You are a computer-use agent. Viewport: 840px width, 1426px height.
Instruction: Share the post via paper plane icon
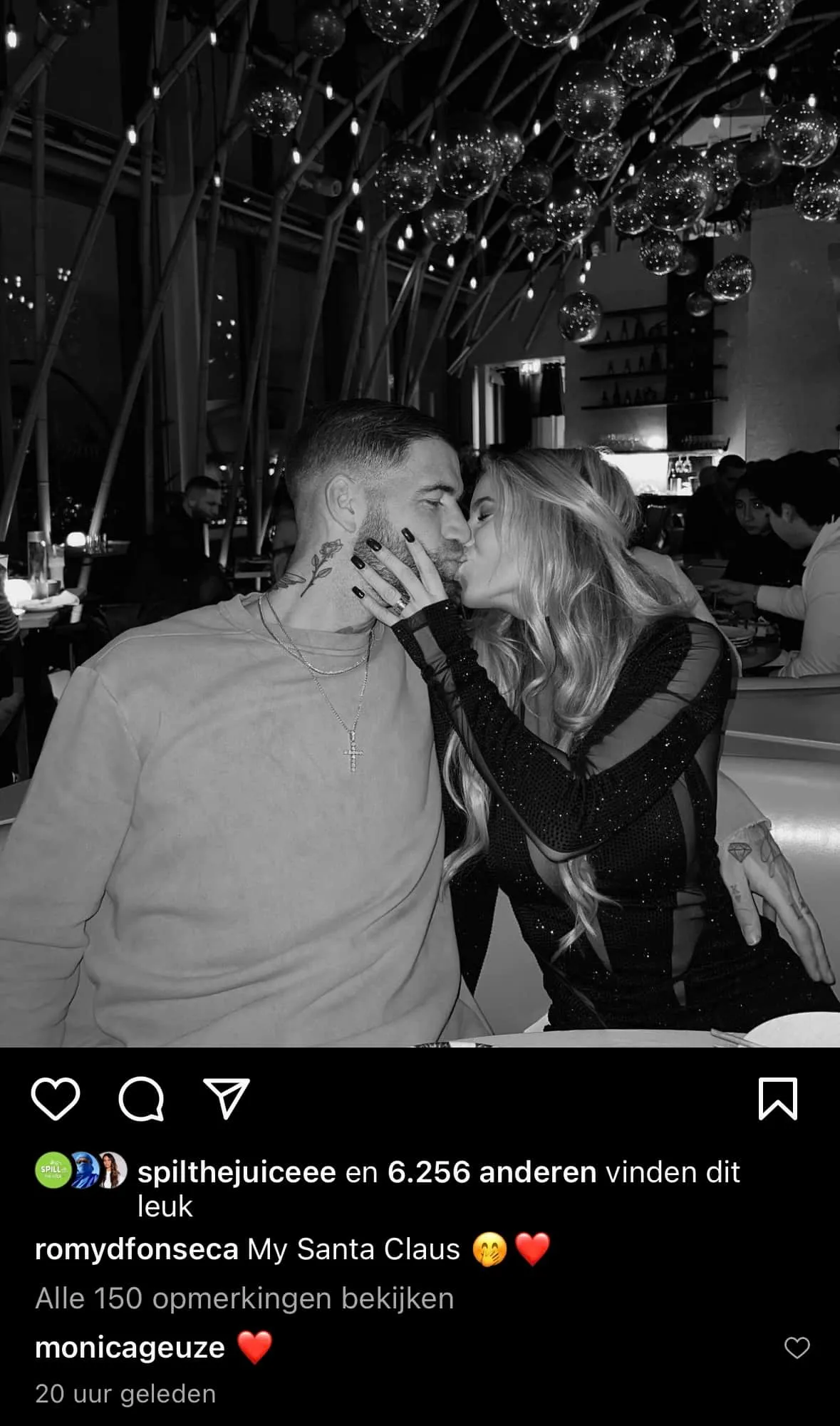pyautogui.click(x=227, y=1098)
